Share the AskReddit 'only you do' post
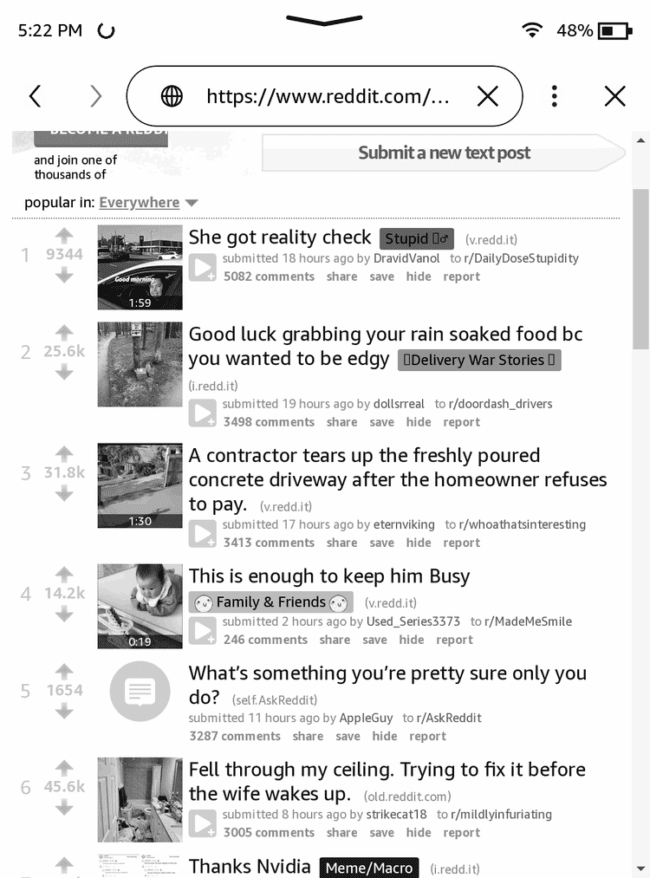 (308, 736)
